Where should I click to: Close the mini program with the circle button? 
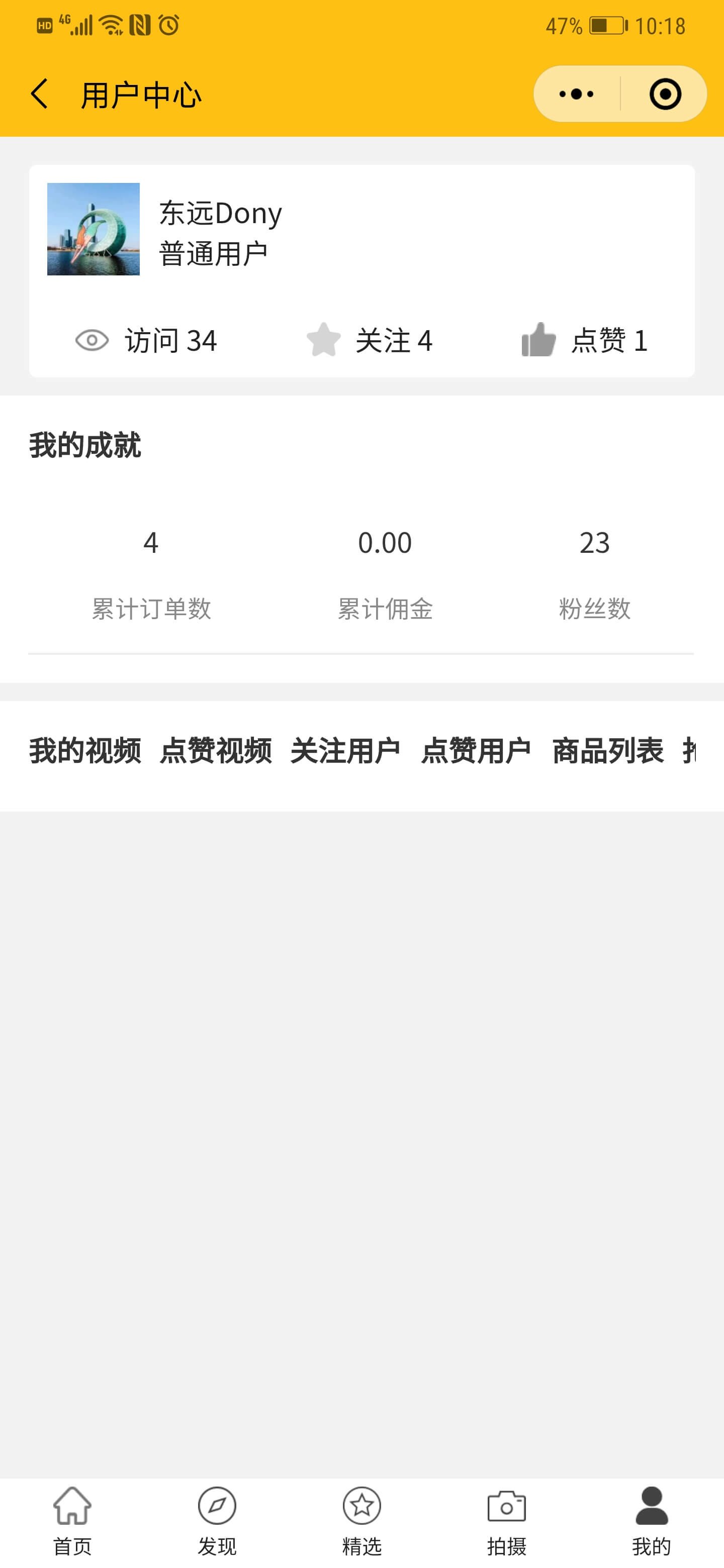[665, 94]
